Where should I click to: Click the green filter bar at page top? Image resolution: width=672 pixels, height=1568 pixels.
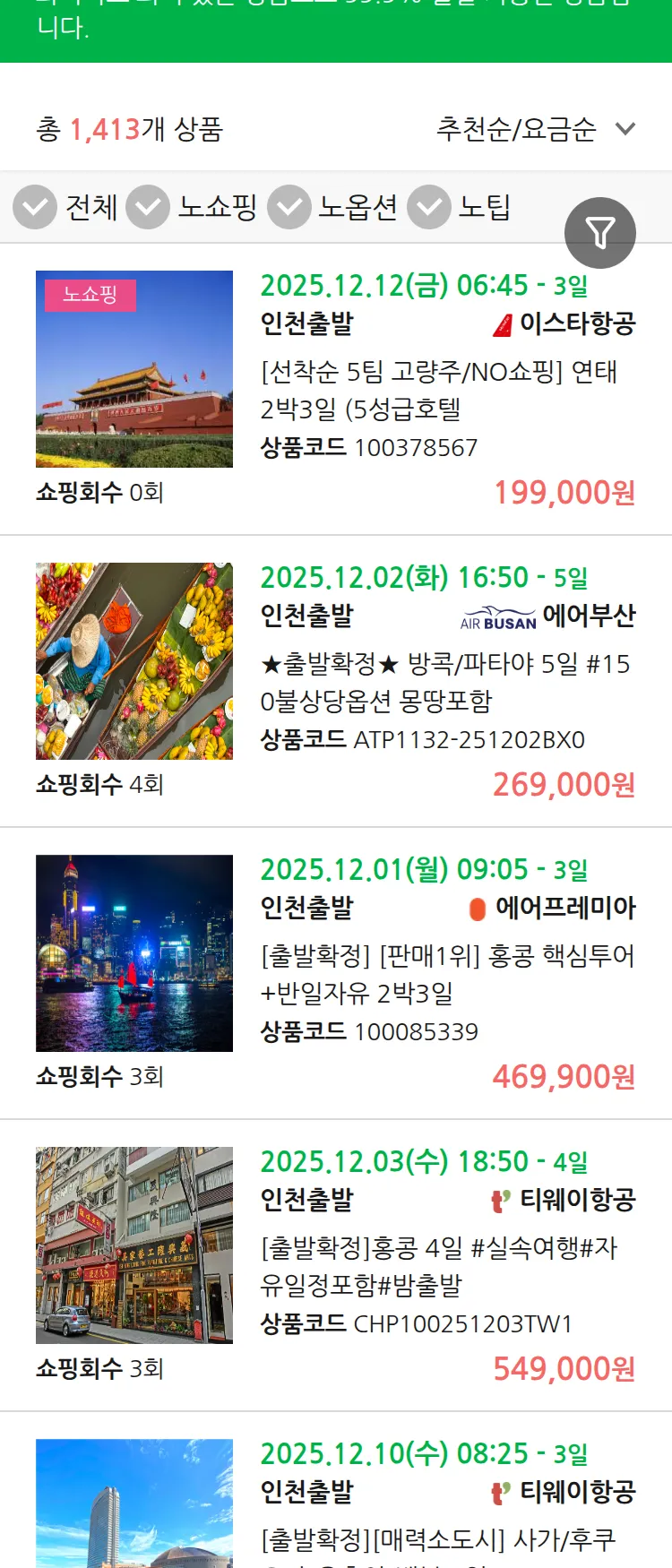click(336, 31)
